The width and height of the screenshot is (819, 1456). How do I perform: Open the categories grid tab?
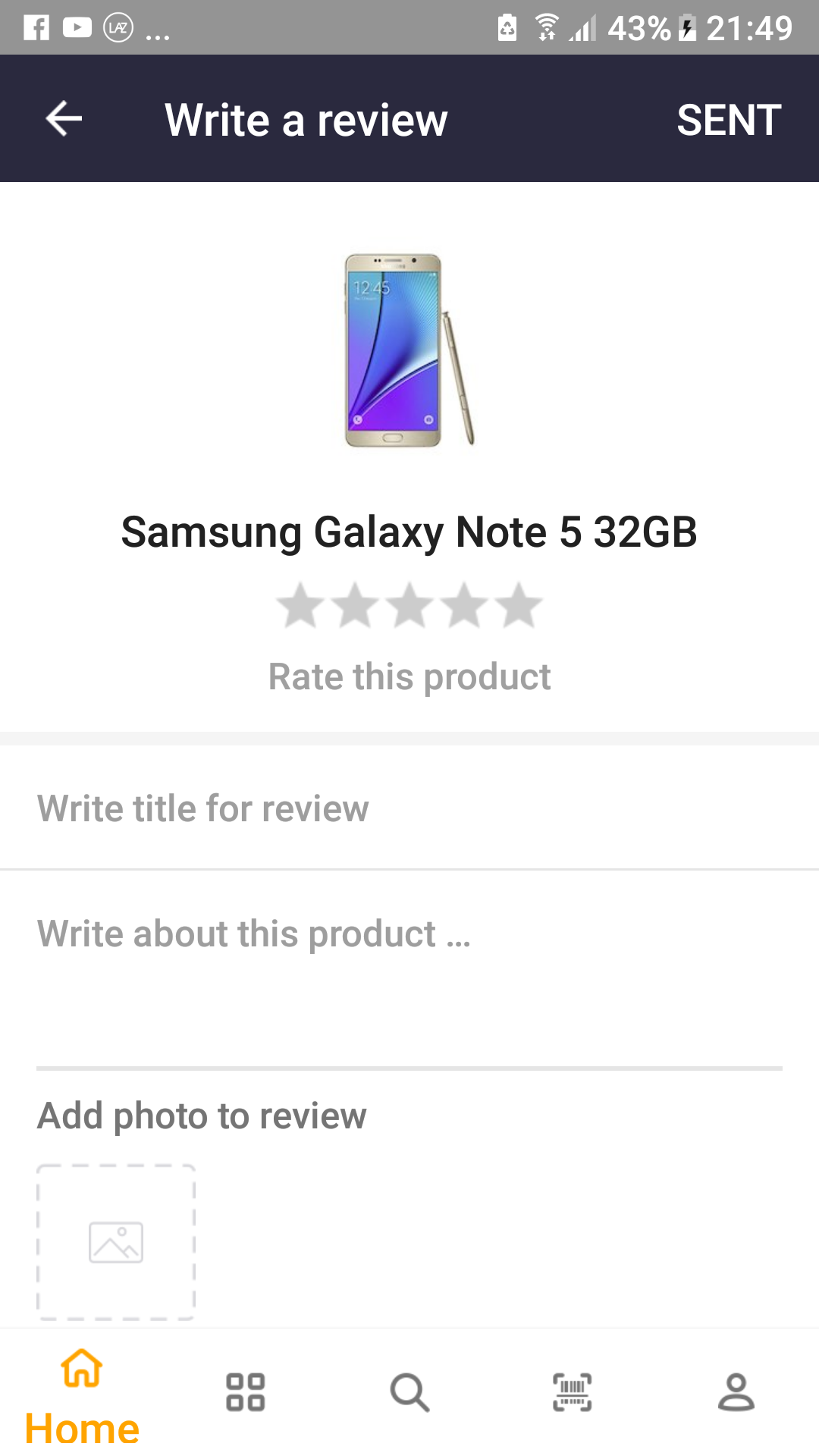(x=246, y=1392)
